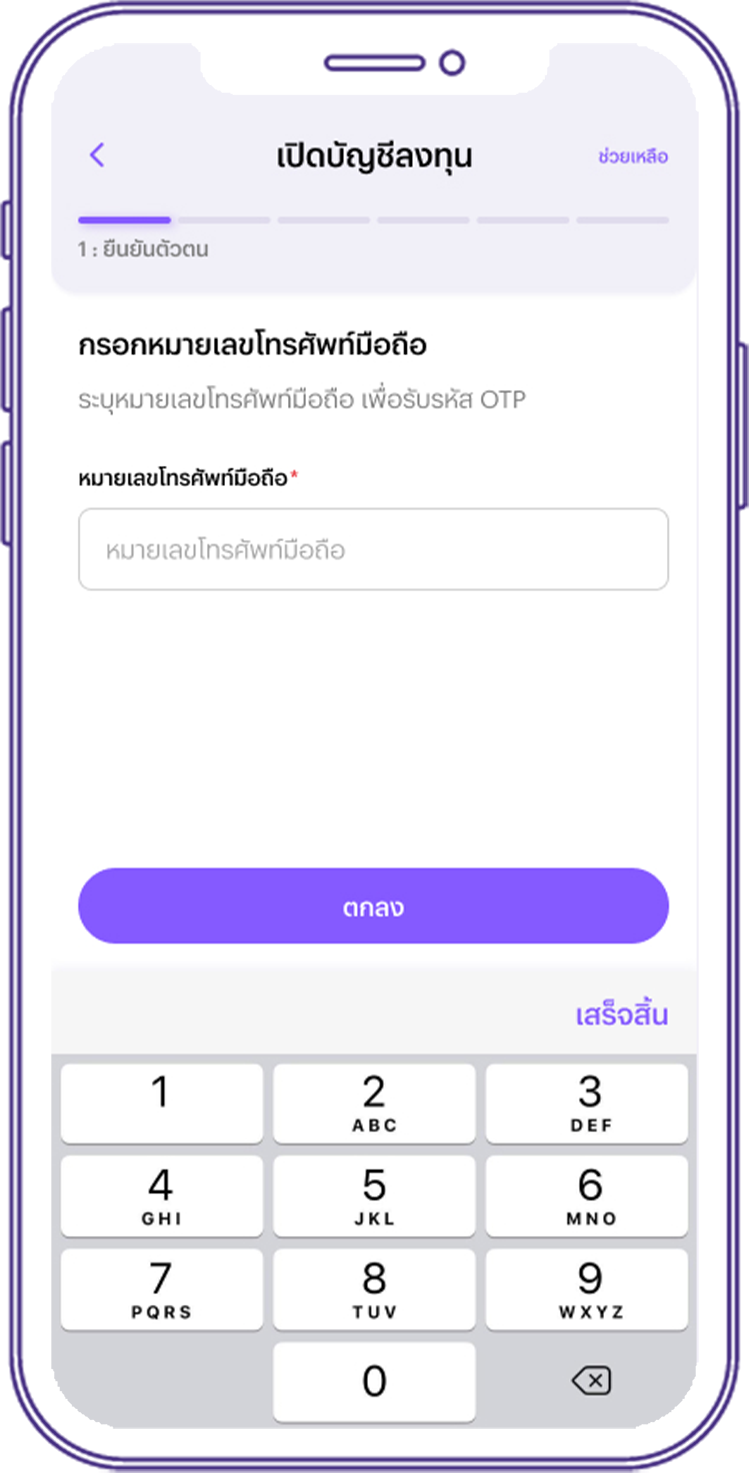
Task: Tap the 6 key
Action: (x=587, y=1196)
